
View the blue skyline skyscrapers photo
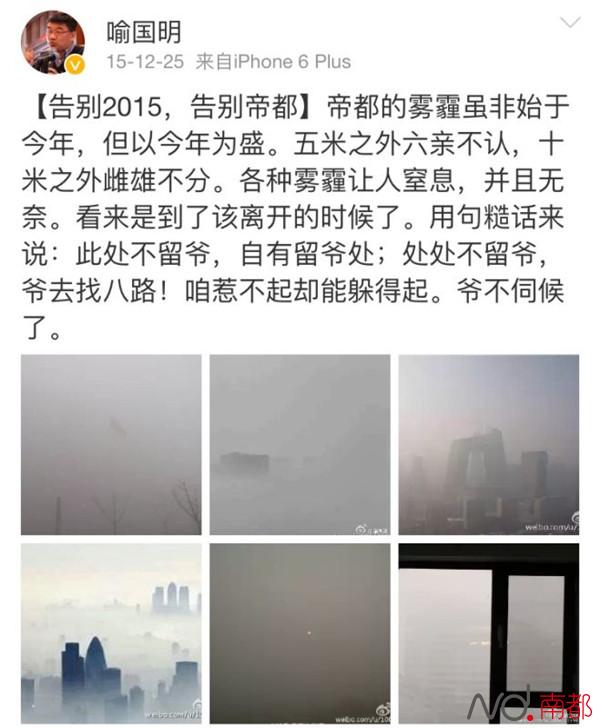tap(111, 634)
